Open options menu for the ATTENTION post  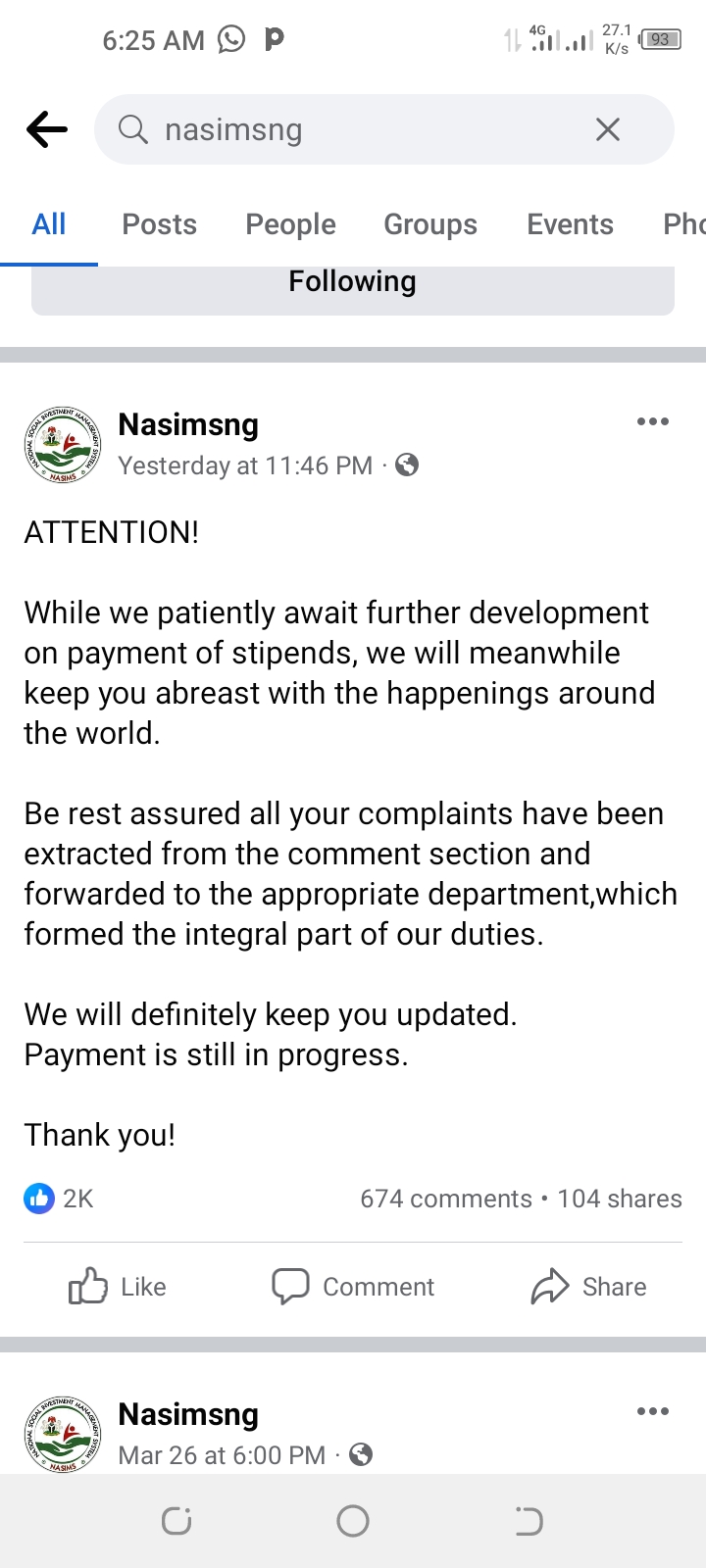(652, 422)
